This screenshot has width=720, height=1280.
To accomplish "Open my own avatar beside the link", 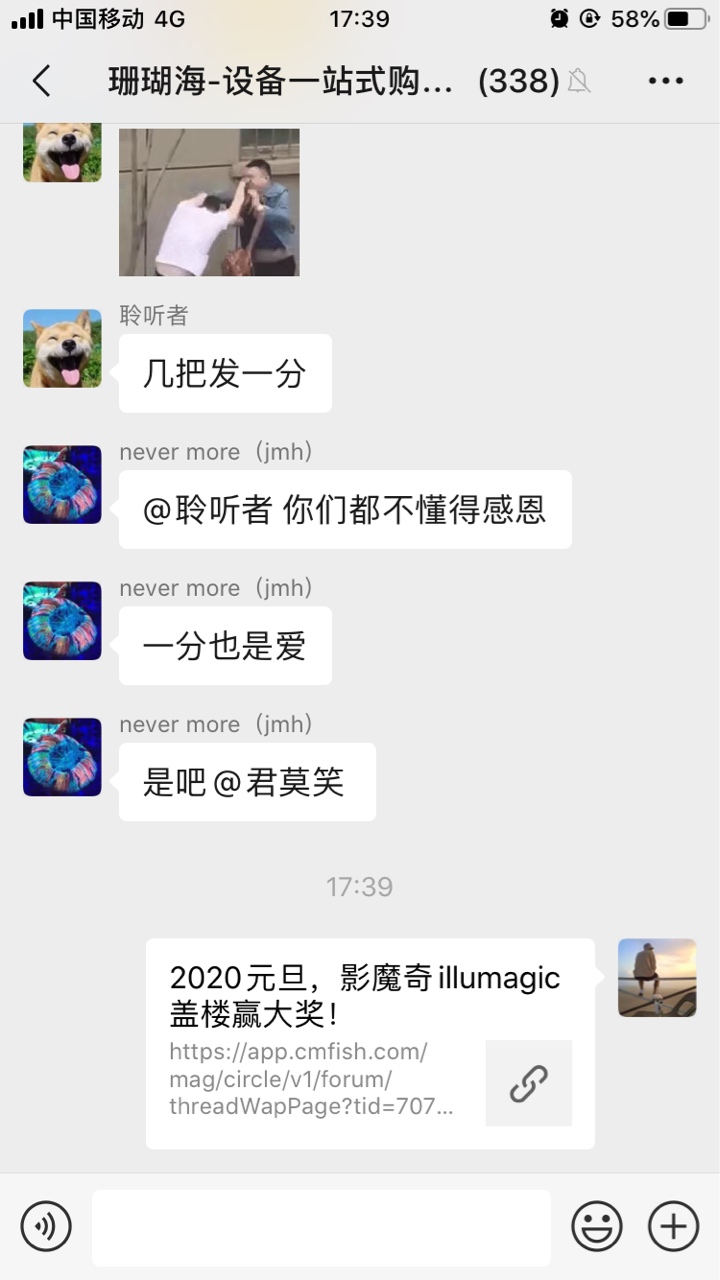I will (x=657, y=978).
